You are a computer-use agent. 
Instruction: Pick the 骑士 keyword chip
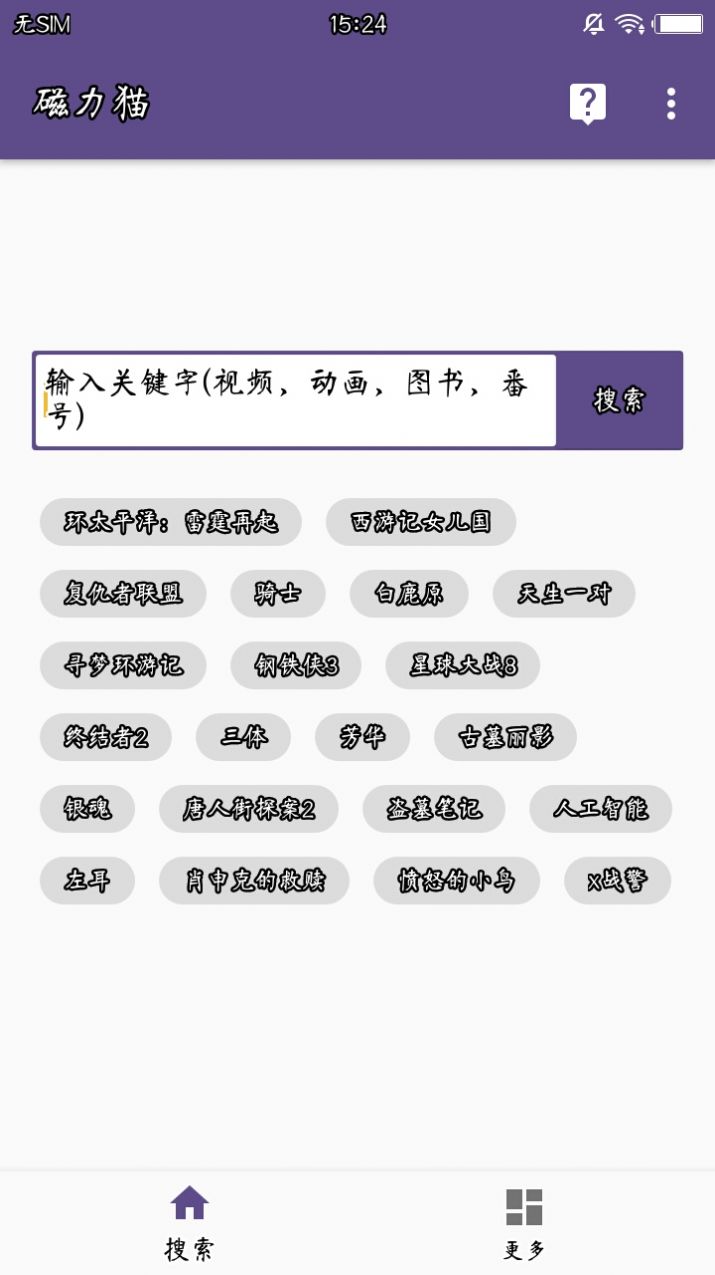point(278,594)
